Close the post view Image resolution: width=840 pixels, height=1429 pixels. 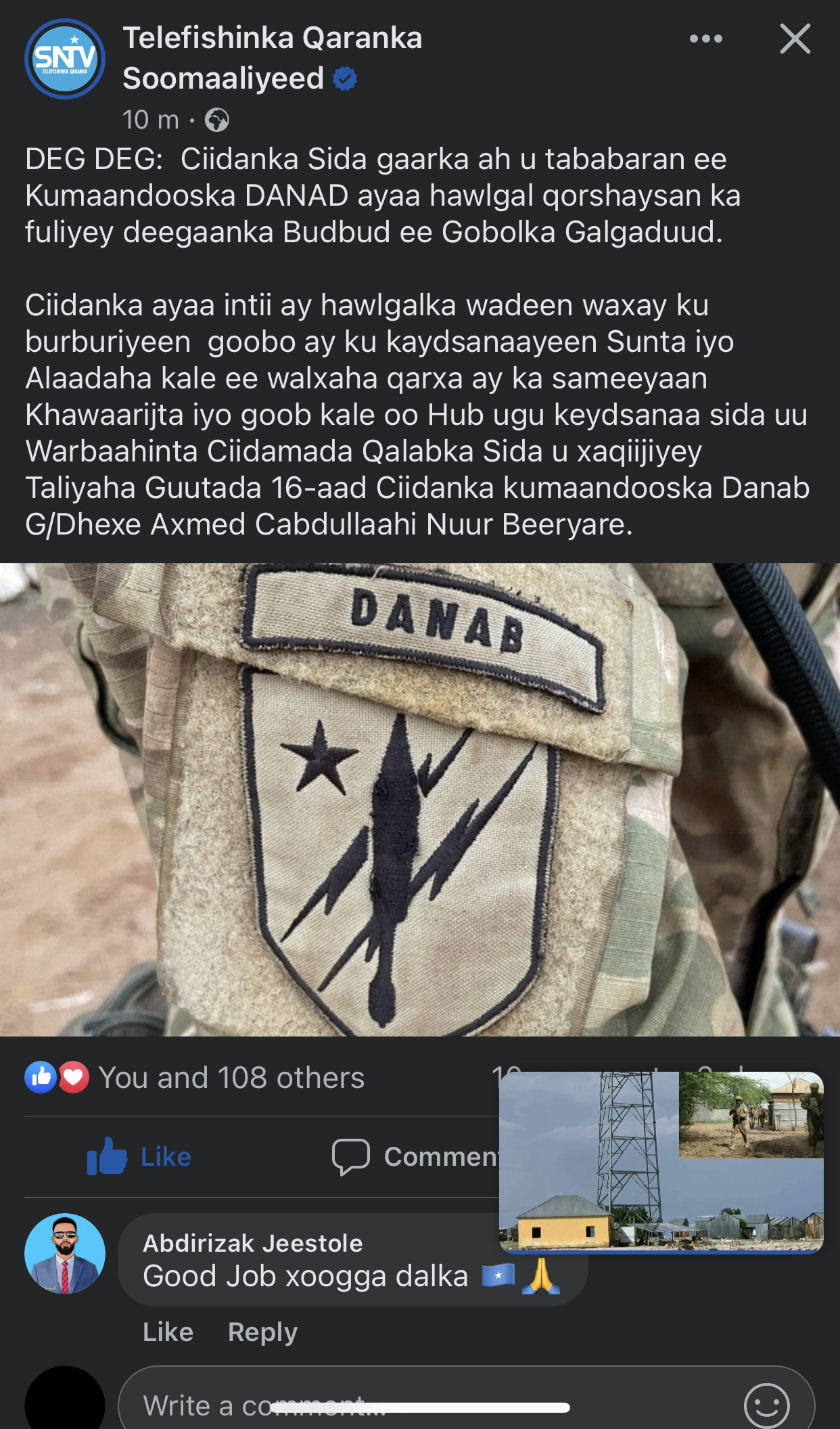795,39
